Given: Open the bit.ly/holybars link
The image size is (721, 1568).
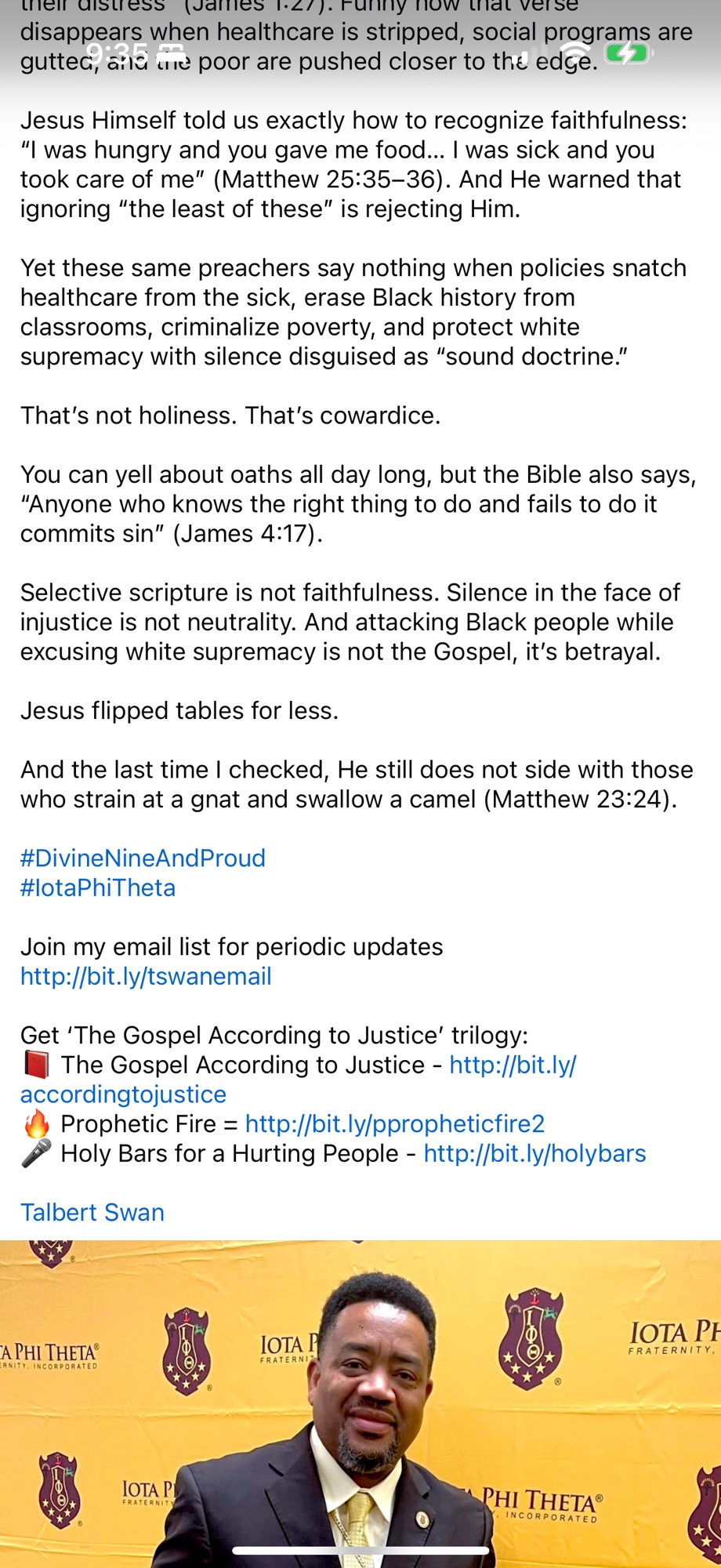Looking at the screenshot, I should point(534,1153).
